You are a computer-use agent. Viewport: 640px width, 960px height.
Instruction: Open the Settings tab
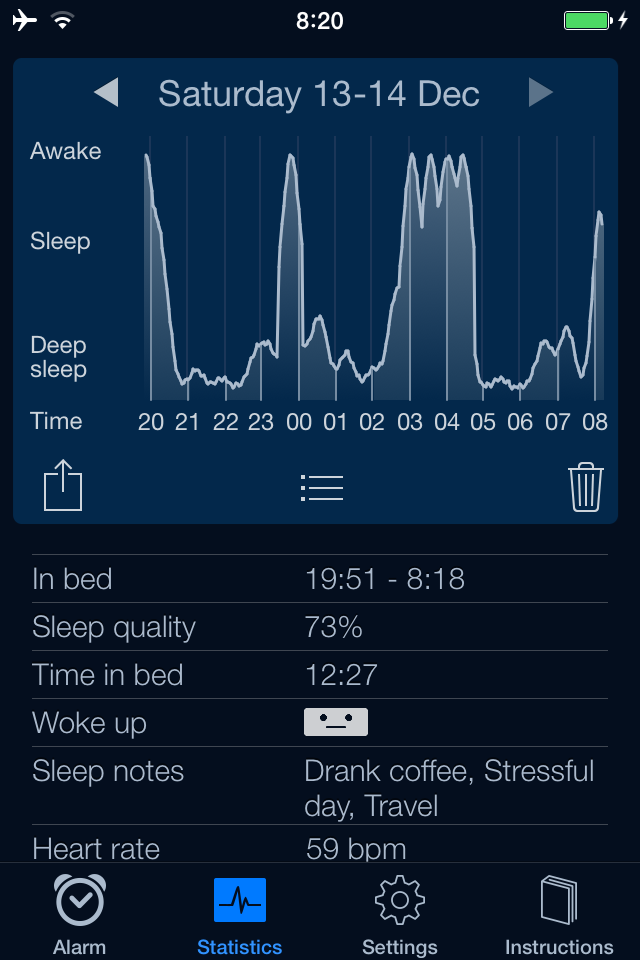coord(399,914)
